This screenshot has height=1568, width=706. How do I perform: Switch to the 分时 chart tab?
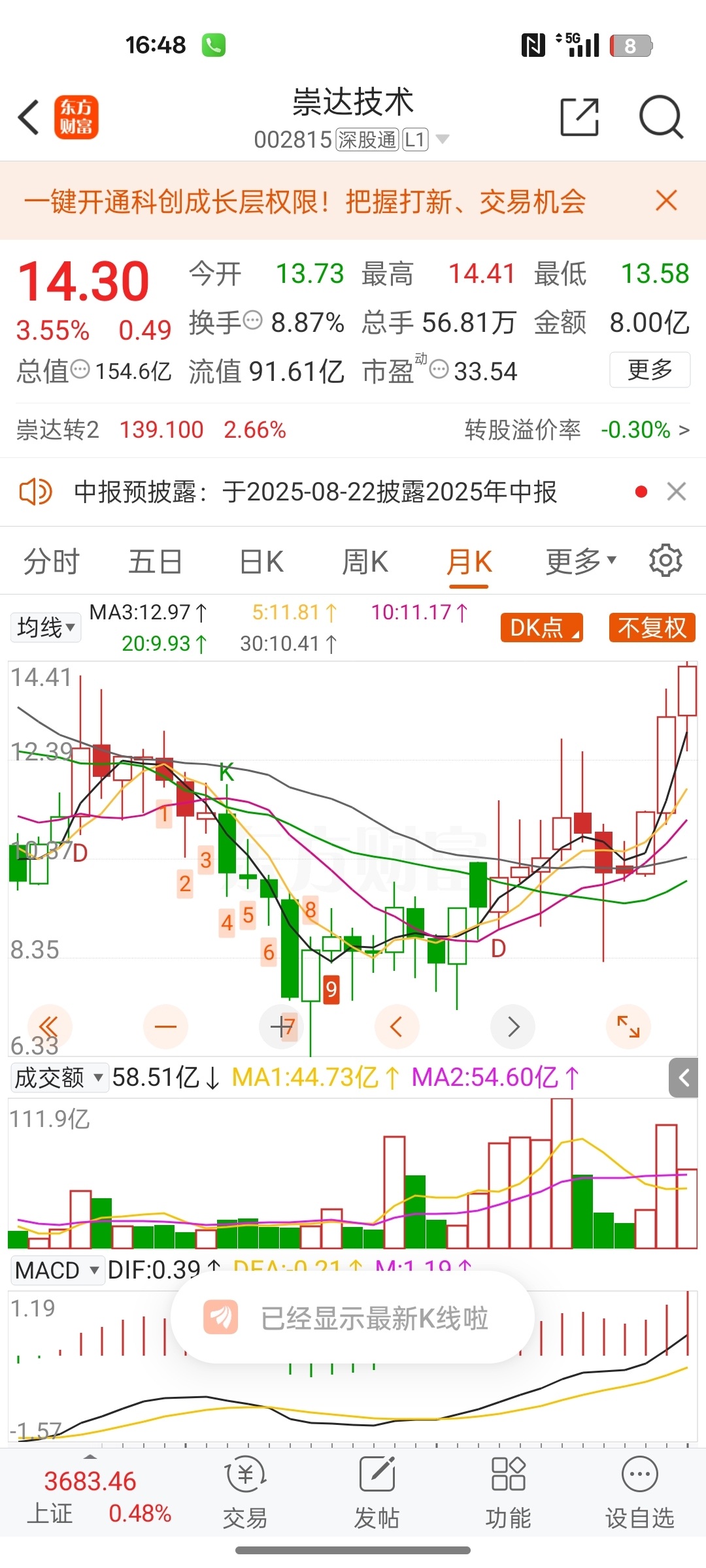[51, 562]
